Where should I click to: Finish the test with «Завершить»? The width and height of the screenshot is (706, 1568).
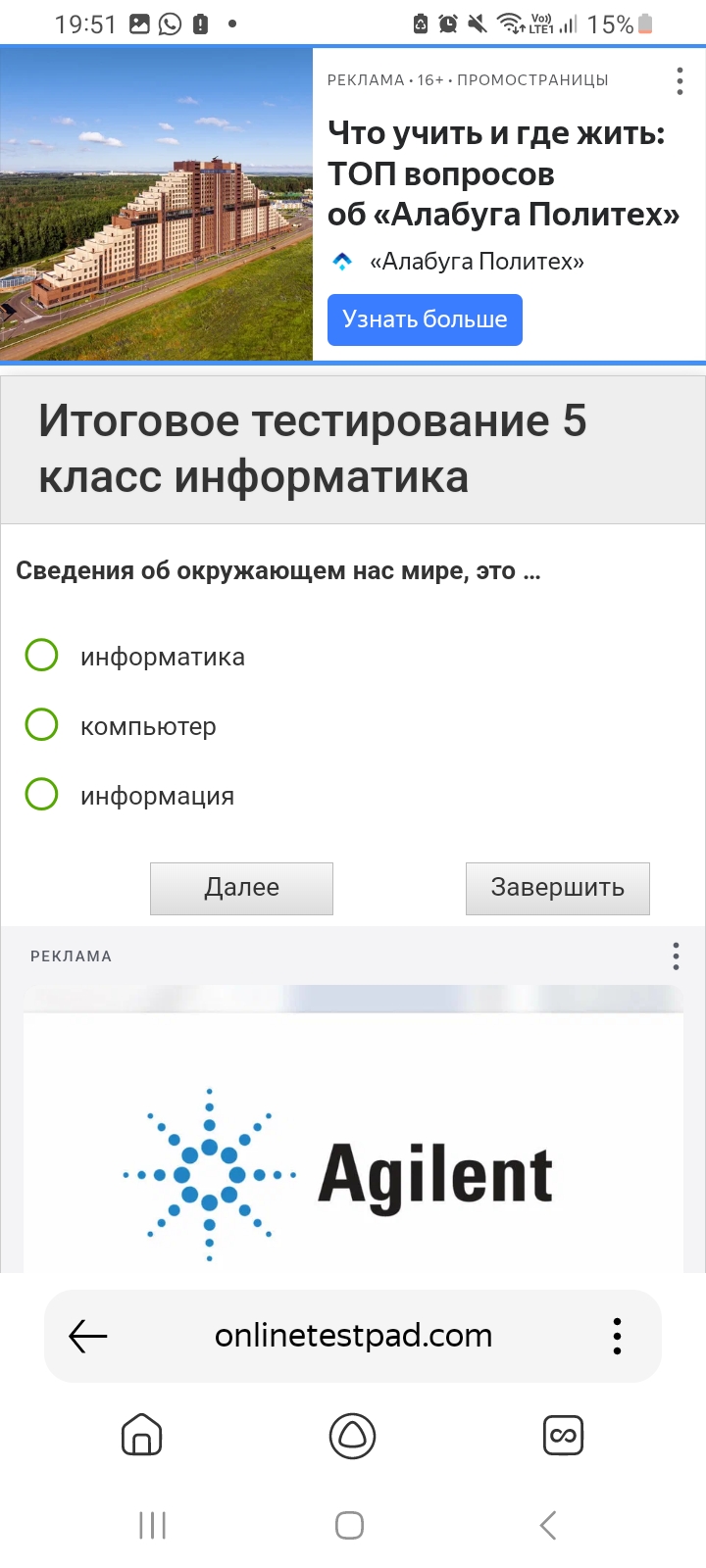pos(557,888)
